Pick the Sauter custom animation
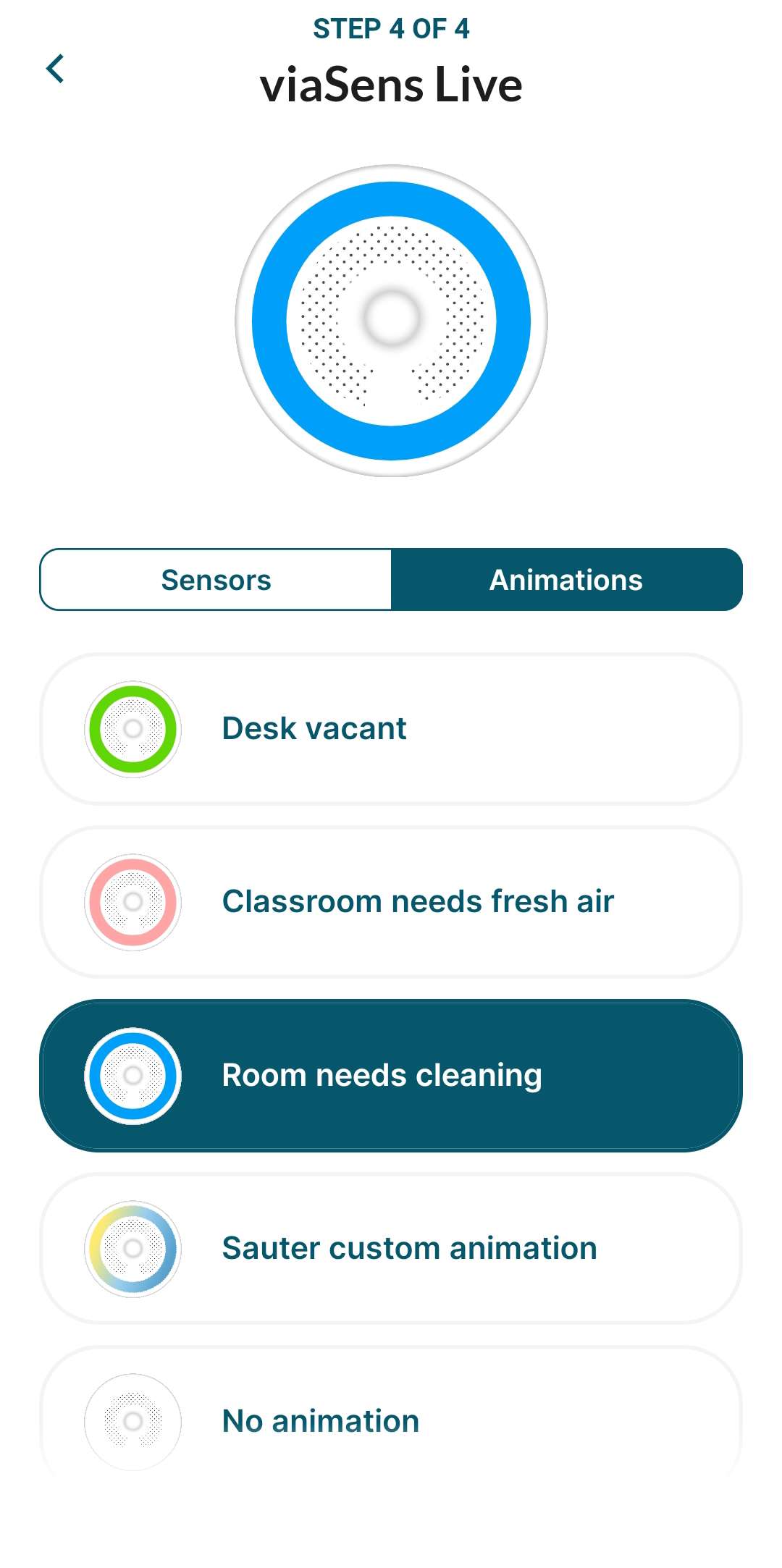This screenshot has height=1568, width=782. pos(391,1249)
